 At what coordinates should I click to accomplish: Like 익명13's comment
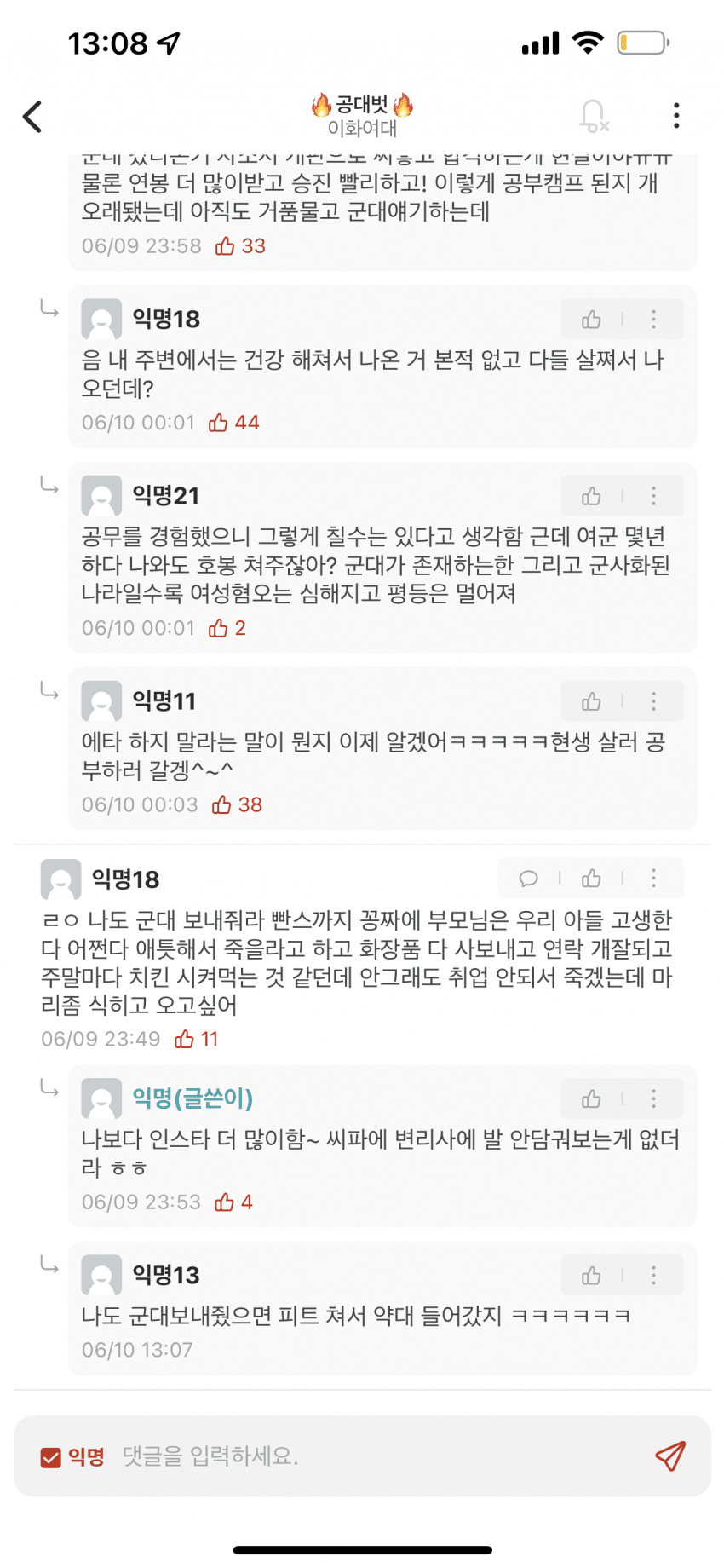click(591, 1276)
